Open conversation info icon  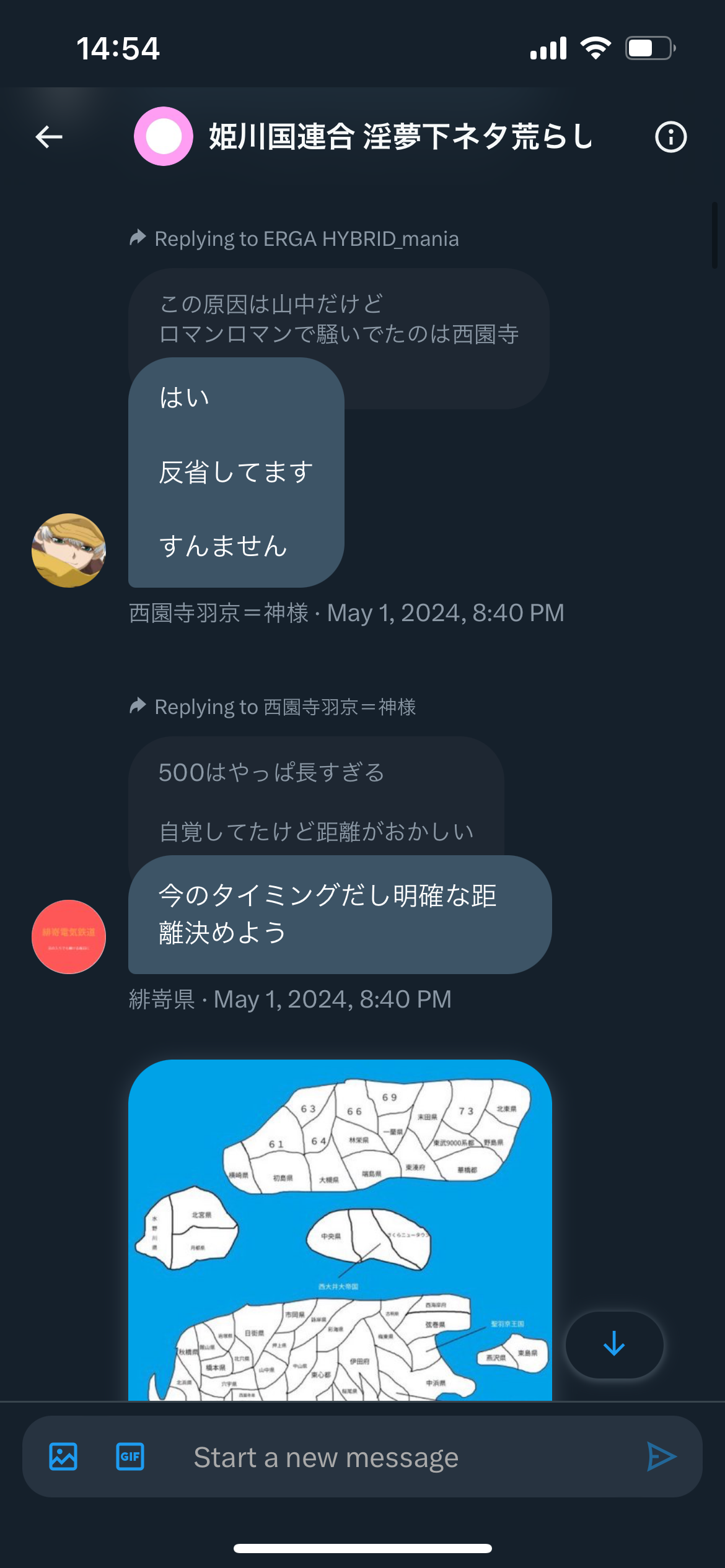[x=671, y=137]
